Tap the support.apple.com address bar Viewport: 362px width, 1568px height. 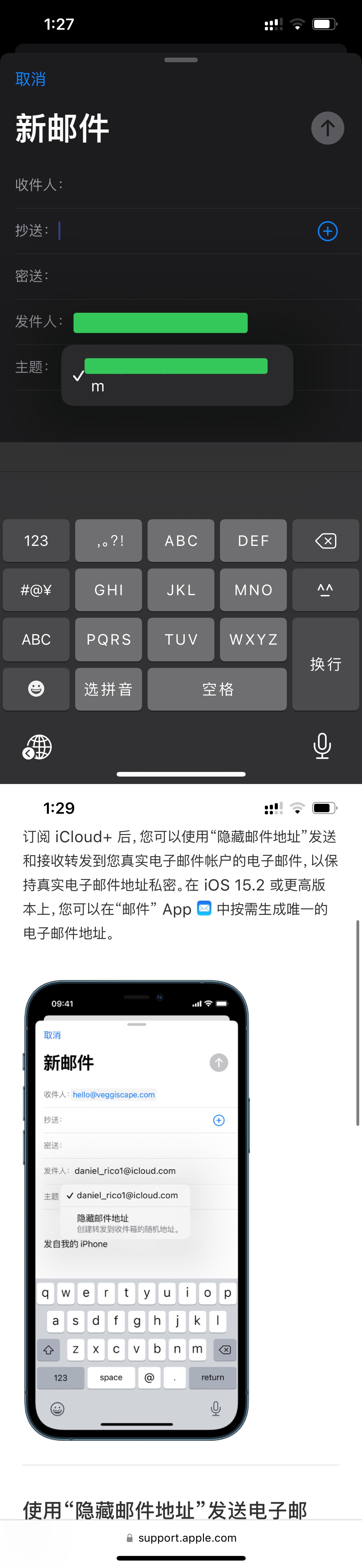(x=181, y=1538)
